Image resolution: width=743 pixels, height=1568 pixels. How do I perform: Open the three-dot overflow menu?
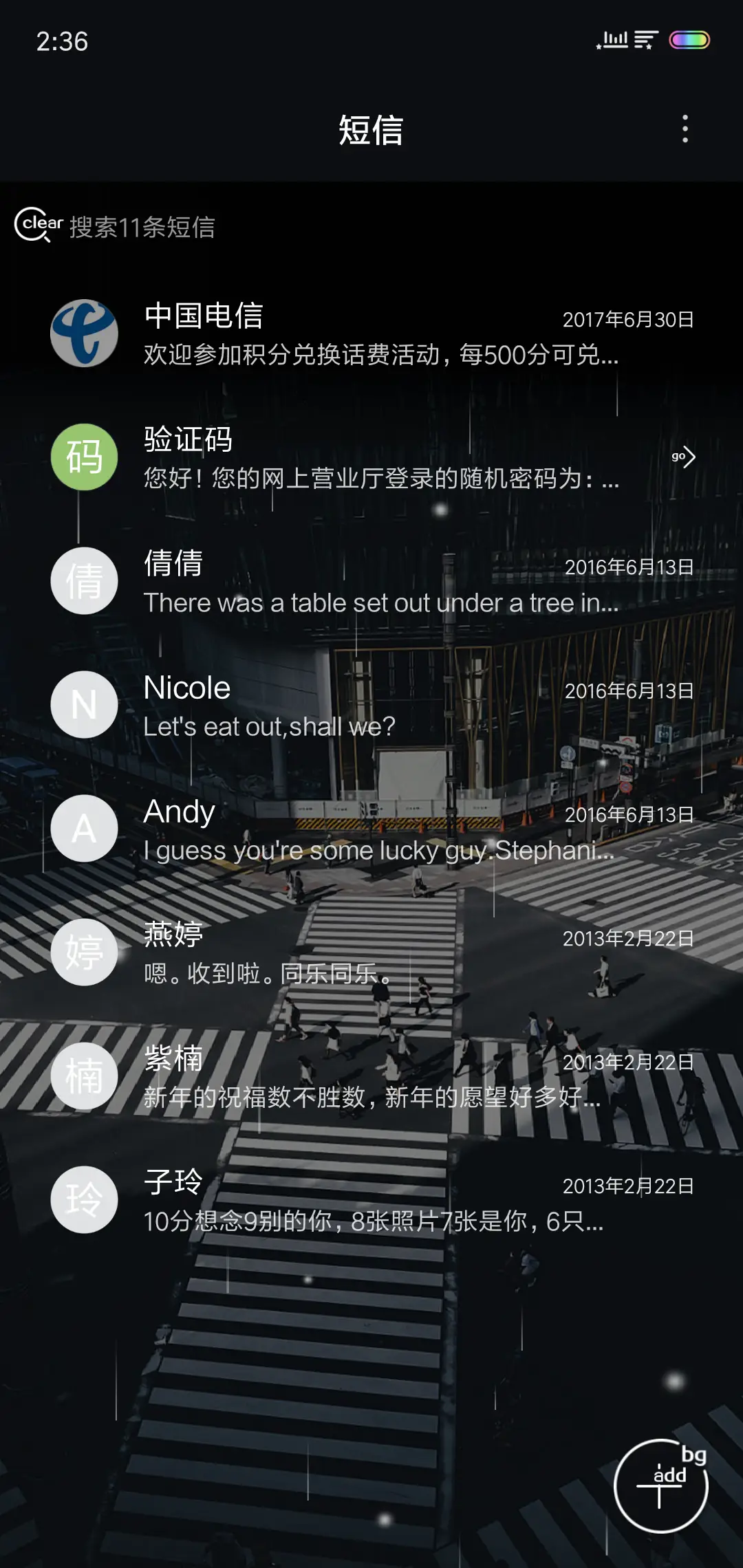click(x=685, y=129)
